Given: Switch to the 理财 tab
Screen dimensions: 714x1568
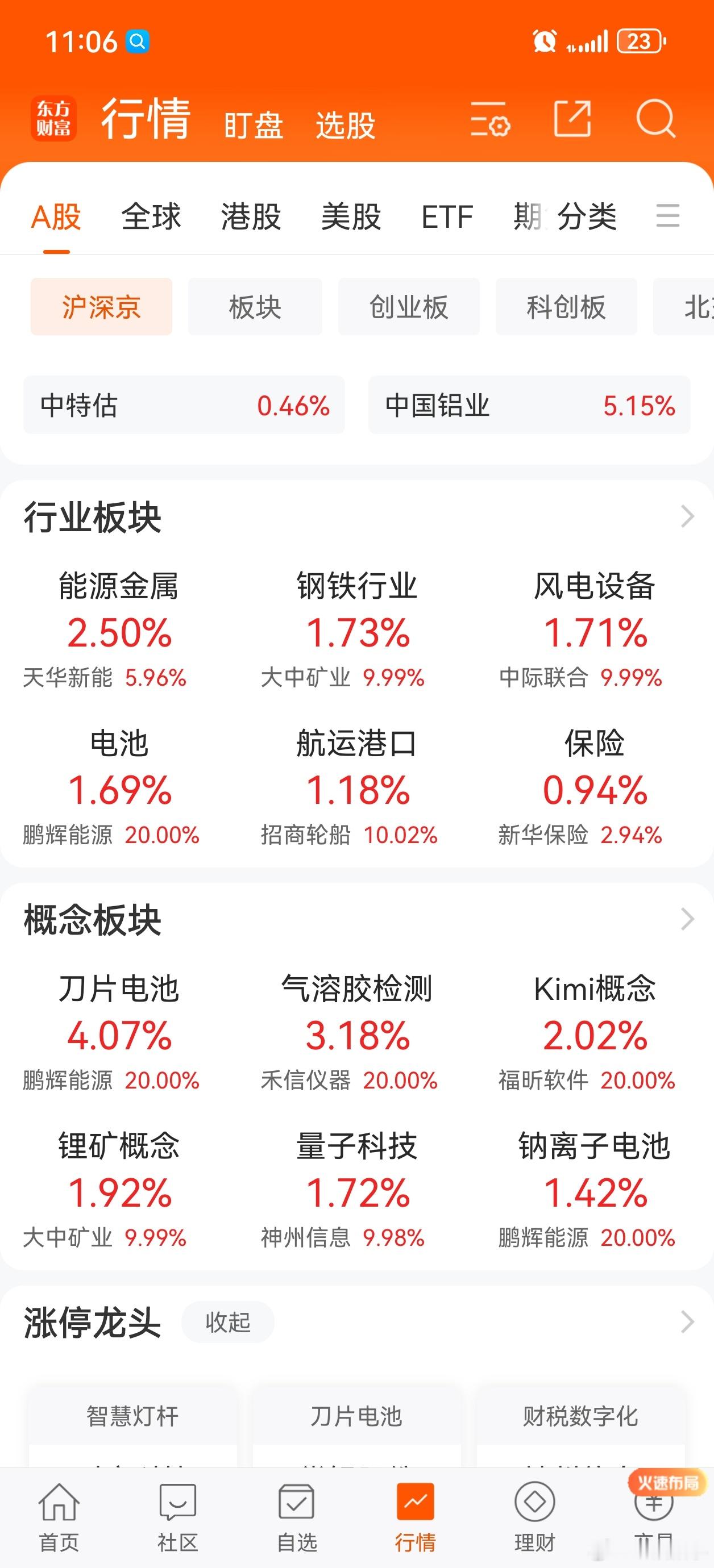Looking at the screenshot, I should tap(534, 1516).
